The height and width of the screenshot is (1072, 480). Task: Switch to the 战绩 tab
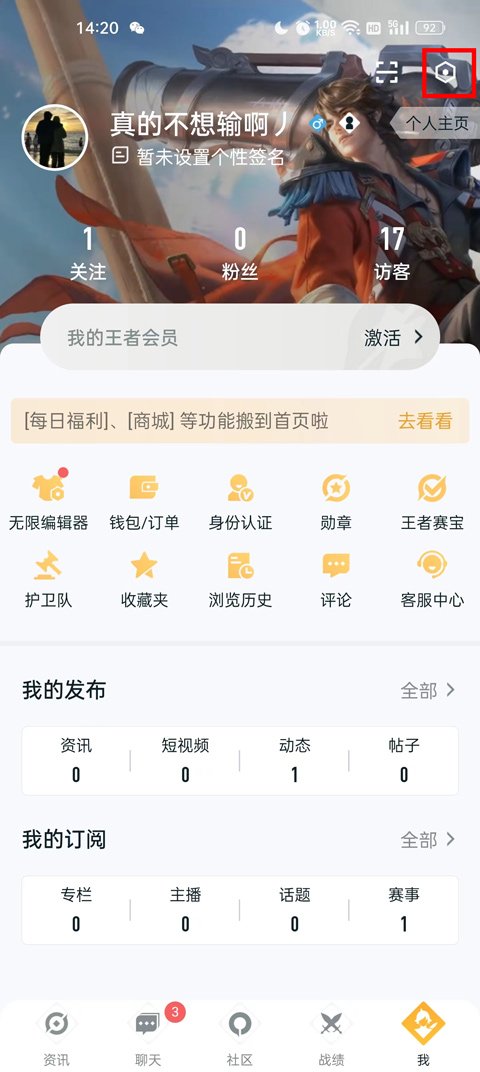332,1036
